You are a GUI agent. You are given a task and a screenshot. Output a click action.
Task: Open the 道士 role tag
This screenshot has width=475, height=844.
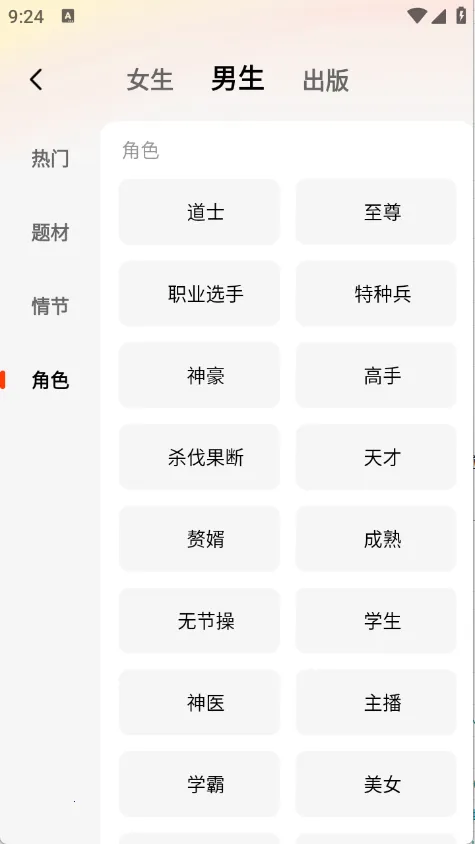[x=199, y=212]
